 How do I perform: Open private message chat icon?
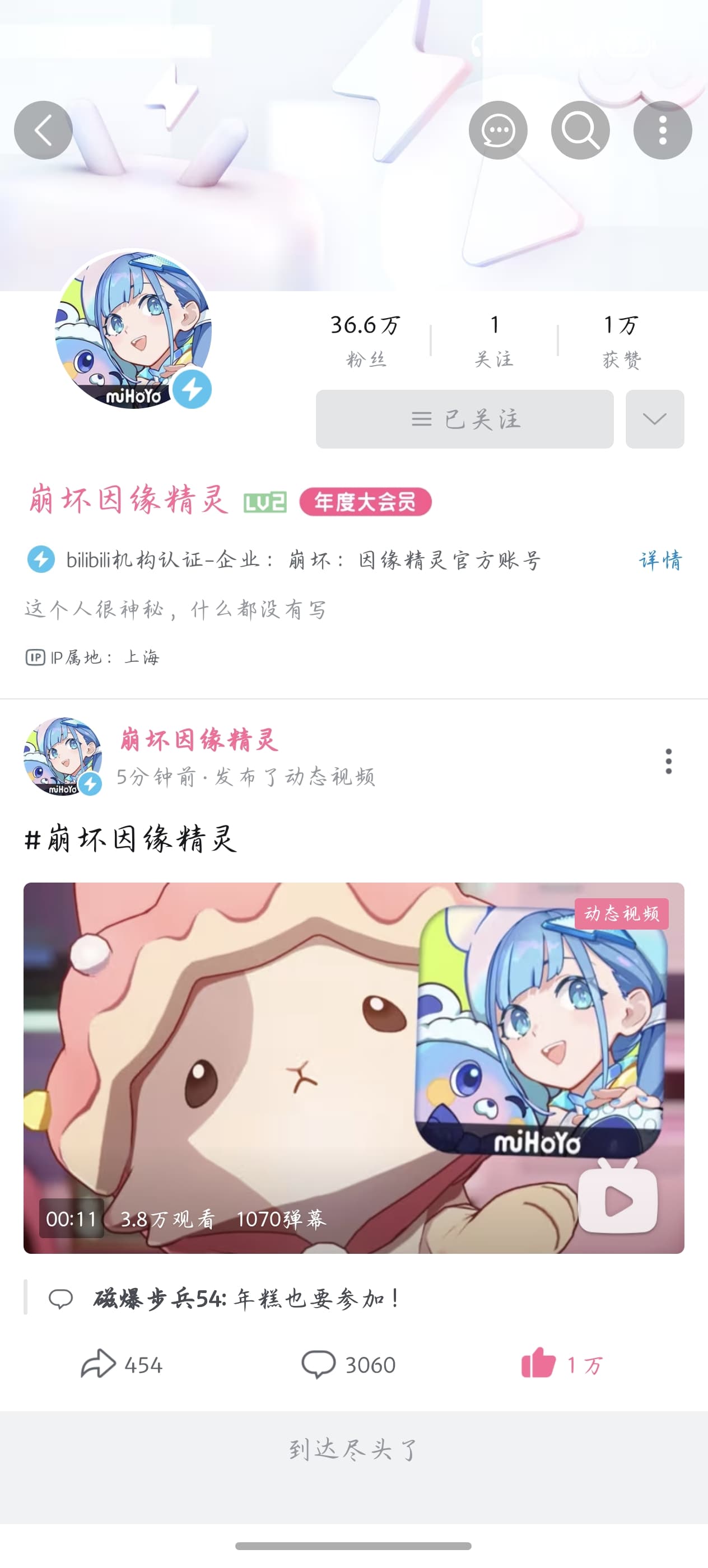(x=497, y=130)
